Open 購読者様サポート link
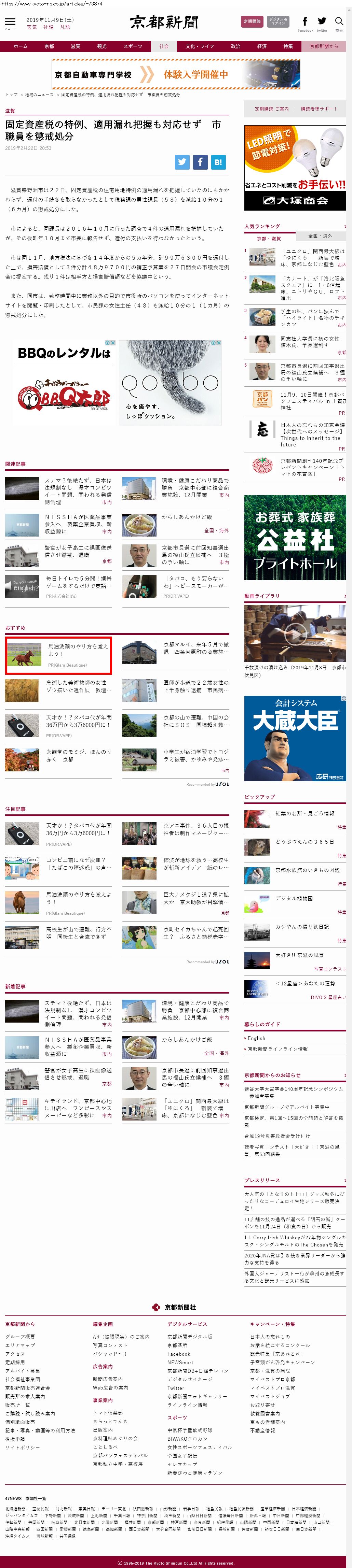Viewport: 352px width, 1568px height. pyautogui.click(x=319, y=109)
